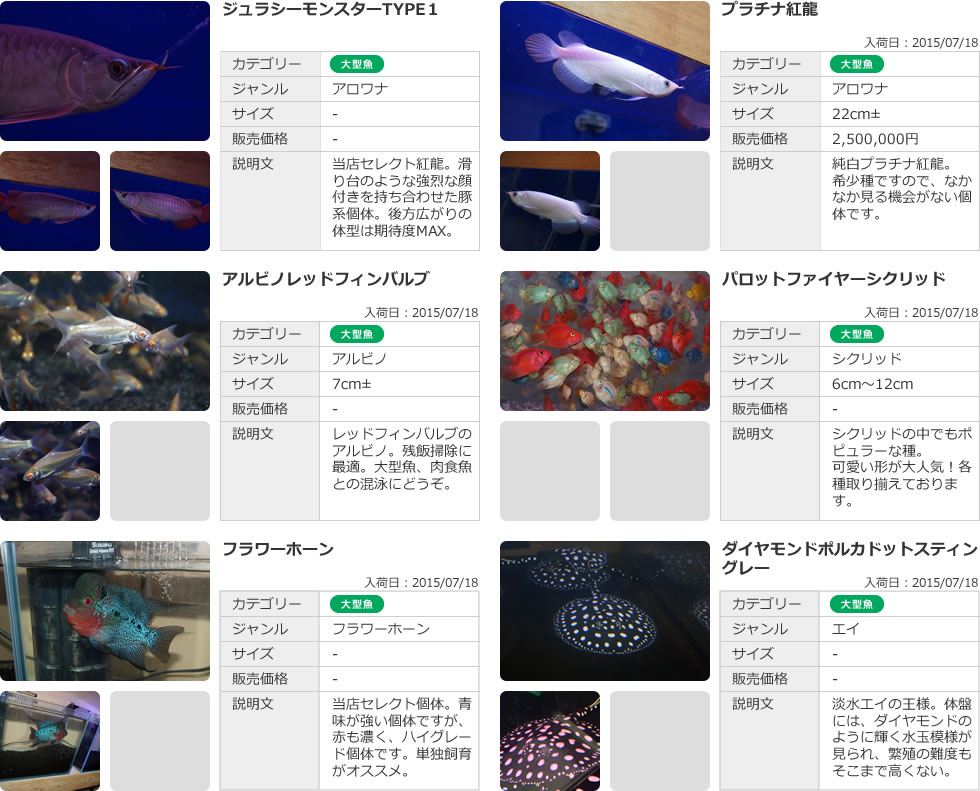Image resolution: width=980 pixels, height=791 pixels.
Task: Open the main photo of ジュラシーモンスターTYPE1
Action: 105,70
